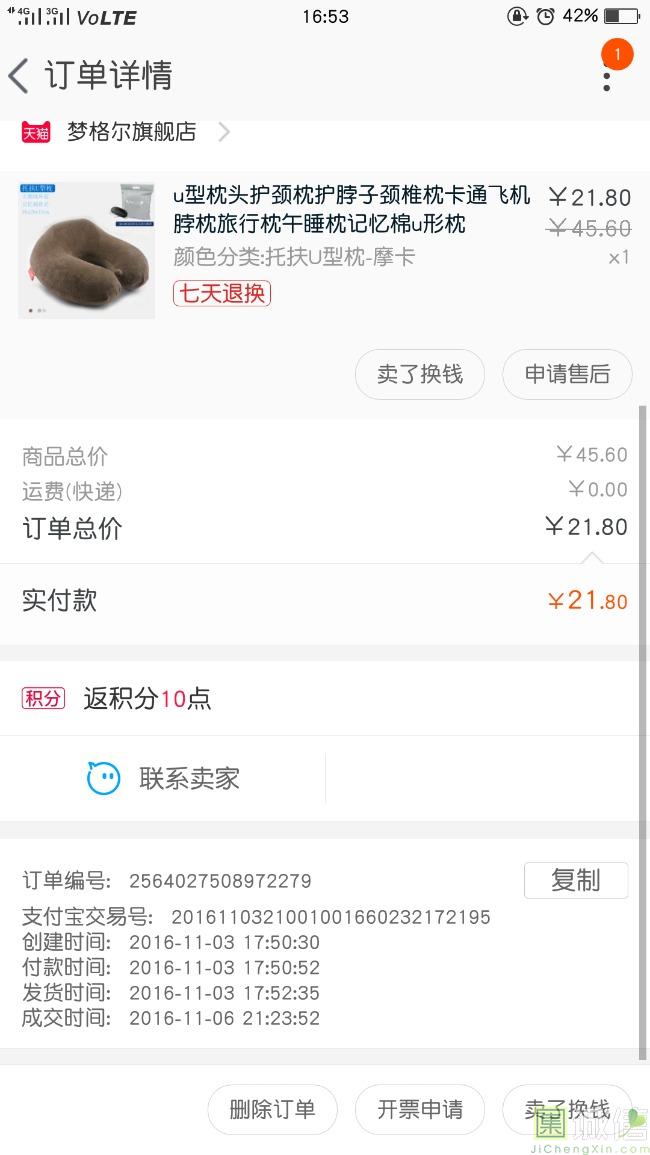The image size is (650, 1155).
Task: Open the 梦格尔旗舰店 store page
Action: coord(131,132)
